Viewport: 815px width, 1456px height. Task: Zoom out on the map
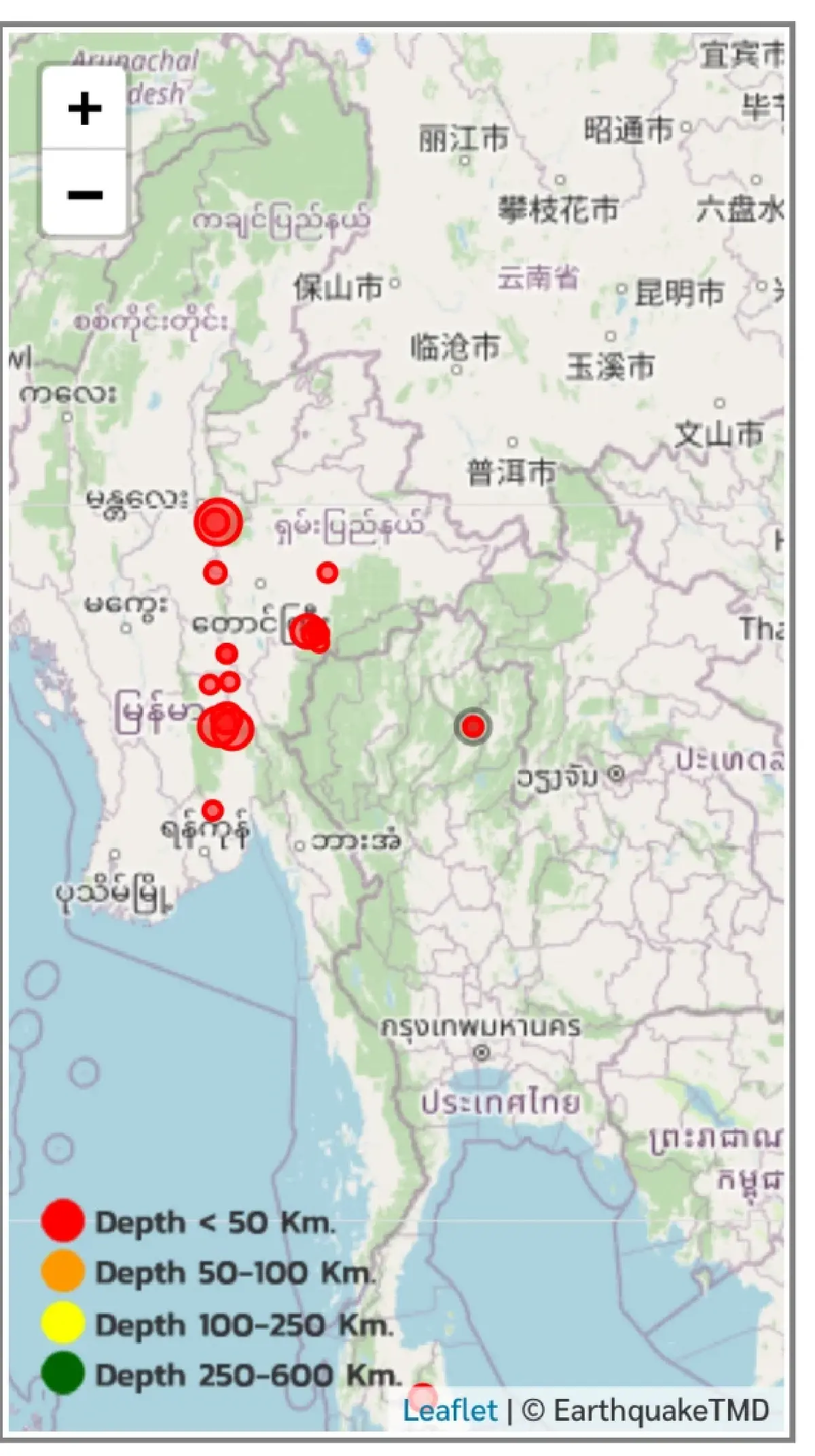[x=84, y=195]
